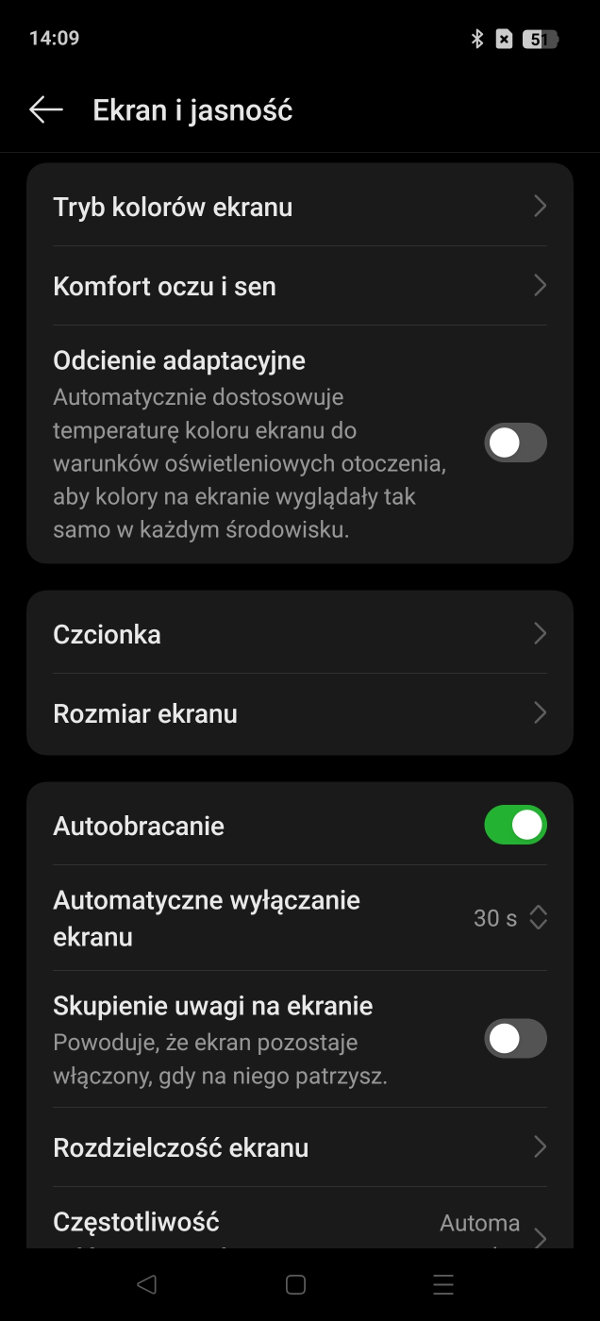This screenshot has width=600, height=1321.
Task: Enable the Odcienie adaptacyjne switch
Action: pyautogui.click(x=516, y=442)
